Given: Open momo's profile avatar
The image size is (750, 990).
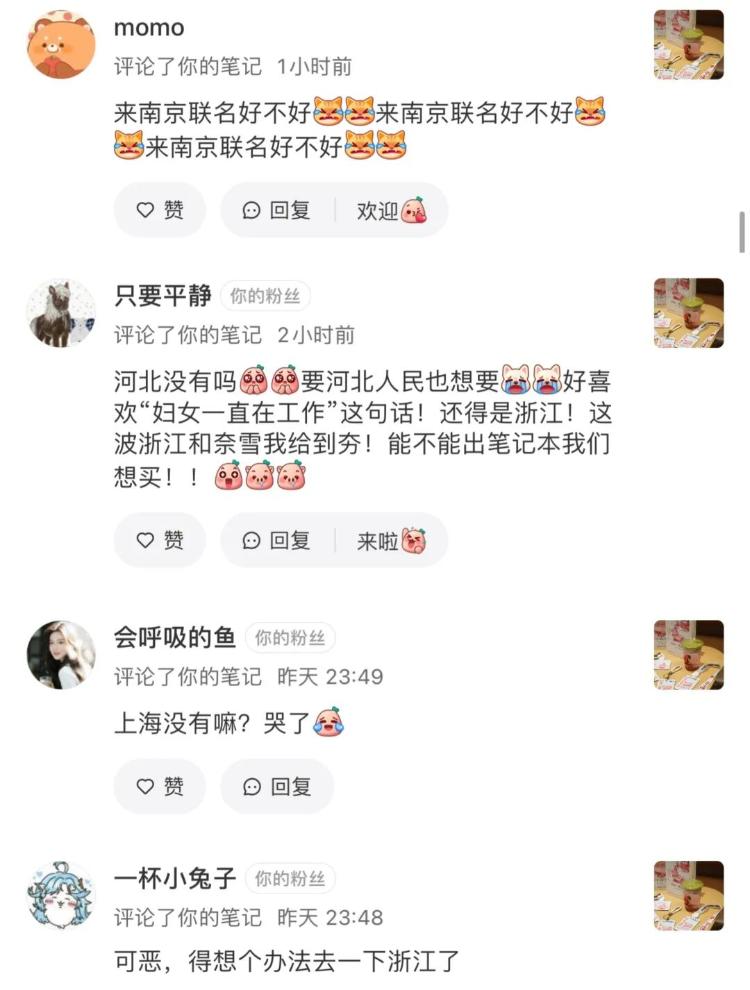Looking at the screenshot, I should [60, 44].
